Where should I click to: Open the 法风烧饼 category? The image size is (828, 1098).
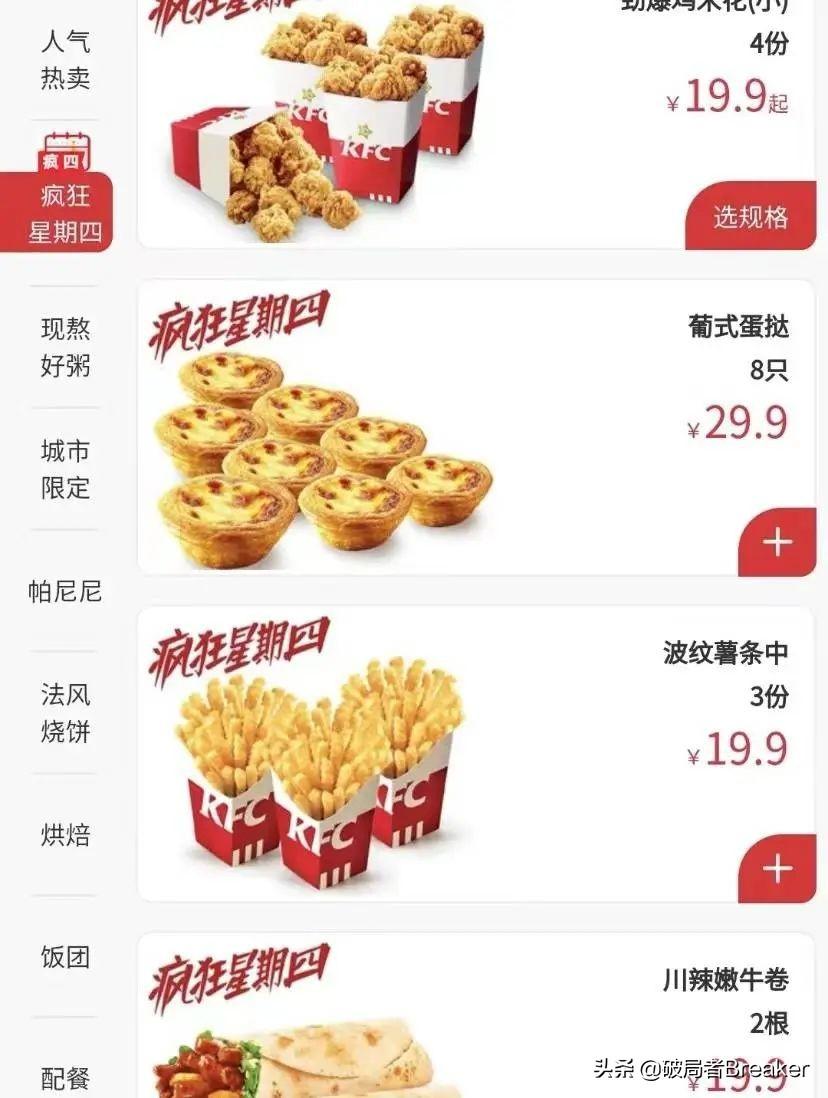pyautogui.click(x=65, y=713)
